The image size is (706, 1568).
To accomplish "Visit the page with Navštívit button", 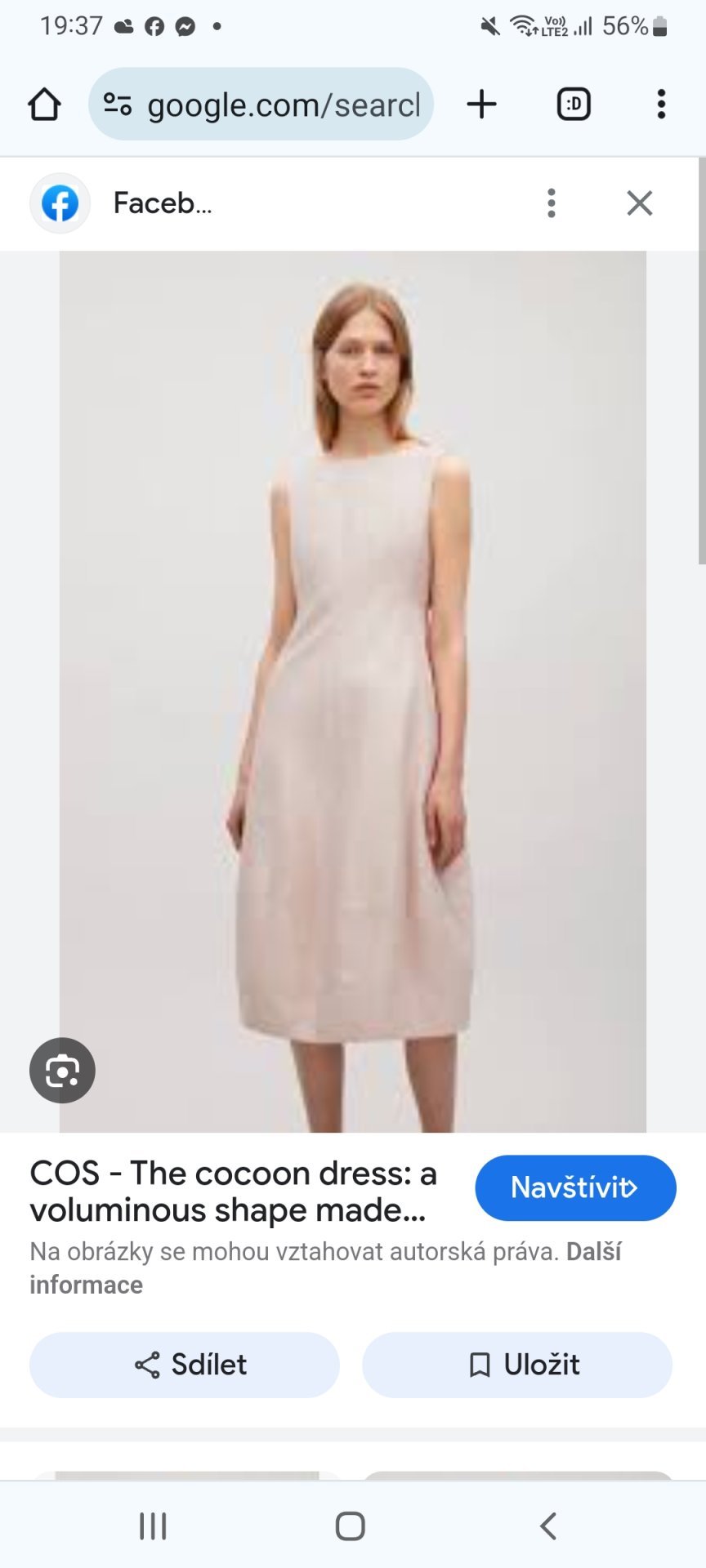I will 575,1187.
